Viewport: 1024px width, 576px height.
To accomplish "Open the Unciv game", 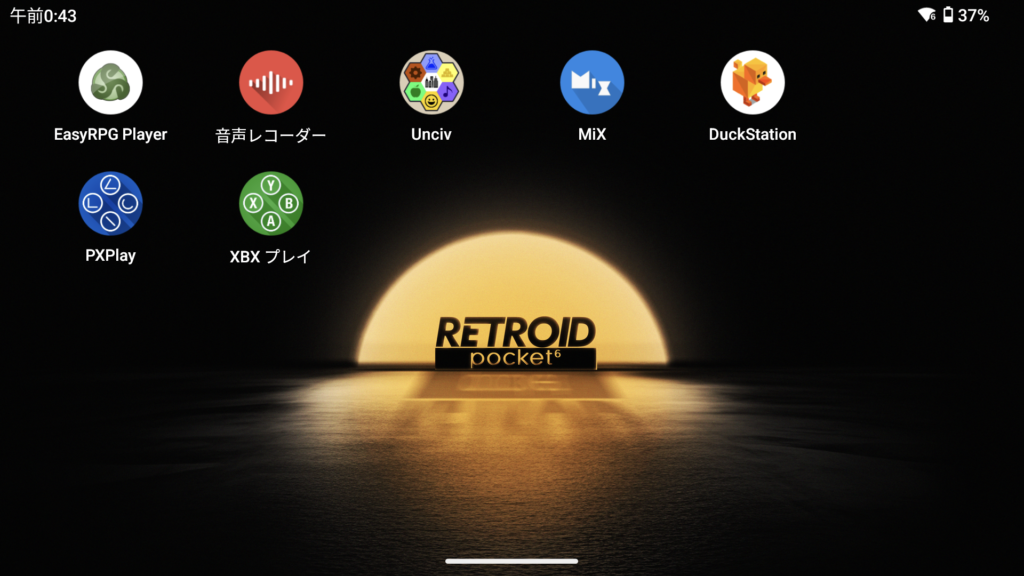I will pos(432,83).
